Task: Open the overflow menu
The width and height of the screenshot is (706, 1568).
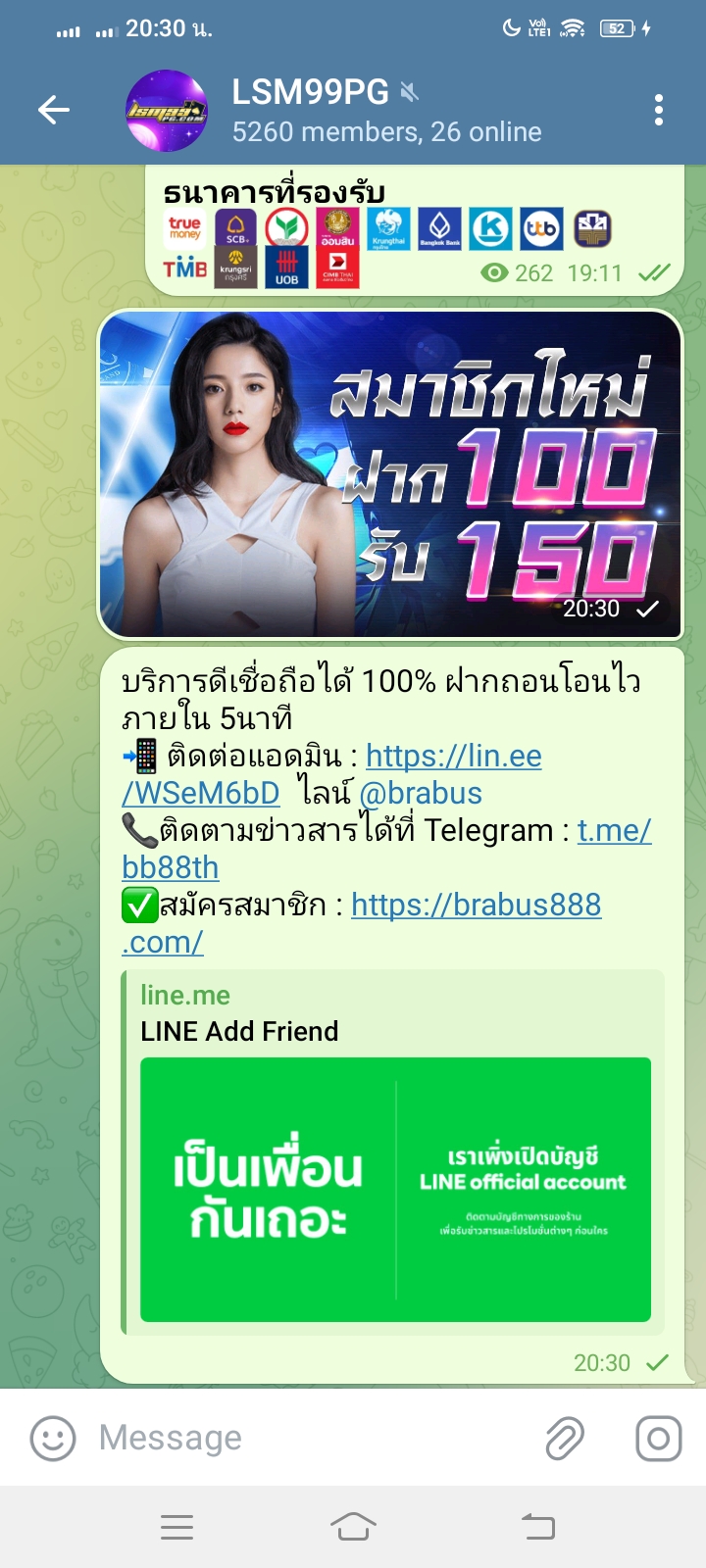Action: click(658, 110)
